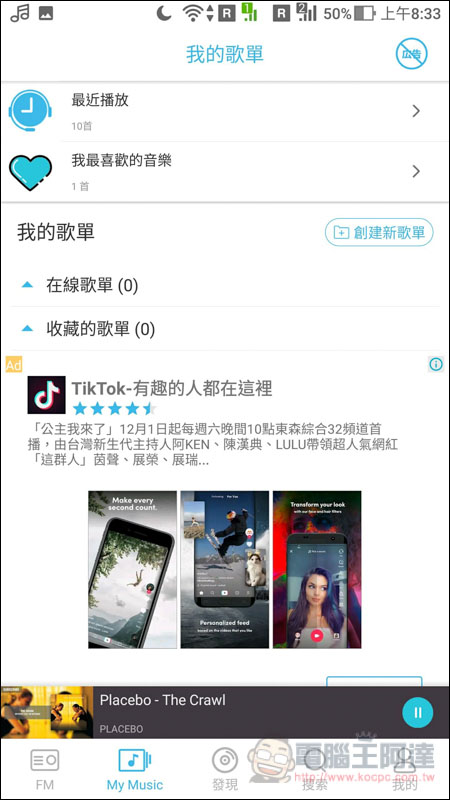The height and width of the screenshot is (800, 450).
Task: Open the ad info icon
Action: [x=436, y=364]
